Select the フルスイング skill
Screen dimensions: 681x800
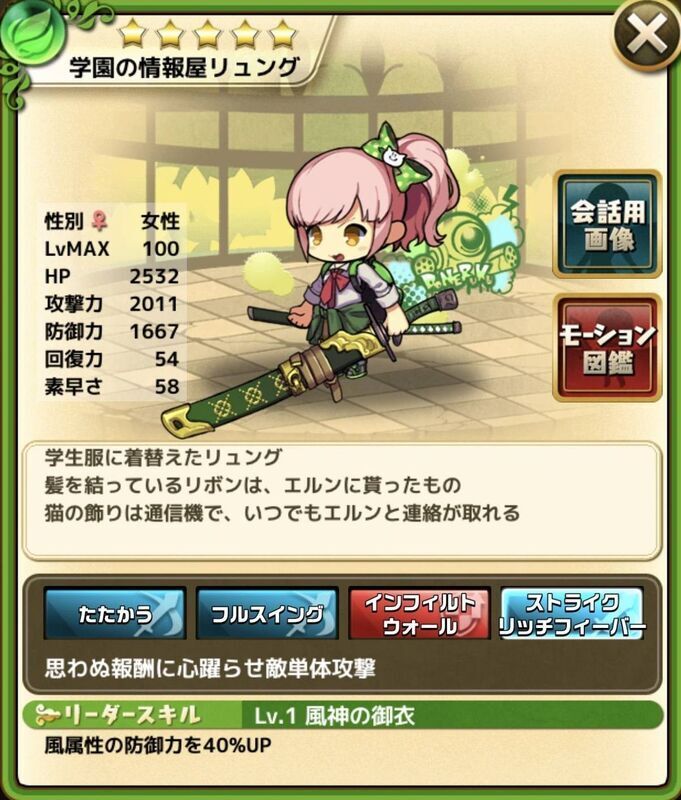coord(266,615)
